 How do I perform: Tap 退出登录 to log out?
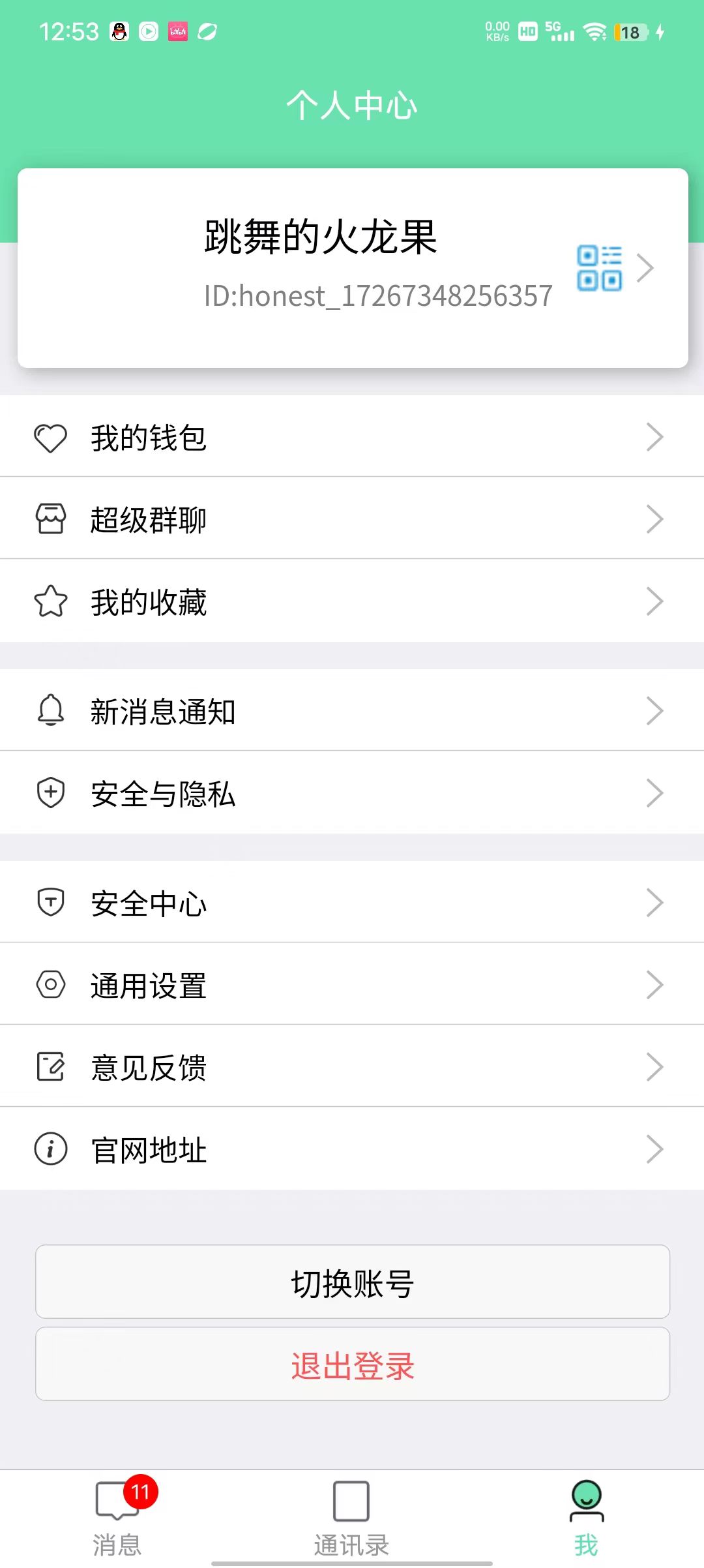click(x=353, y=1364)
